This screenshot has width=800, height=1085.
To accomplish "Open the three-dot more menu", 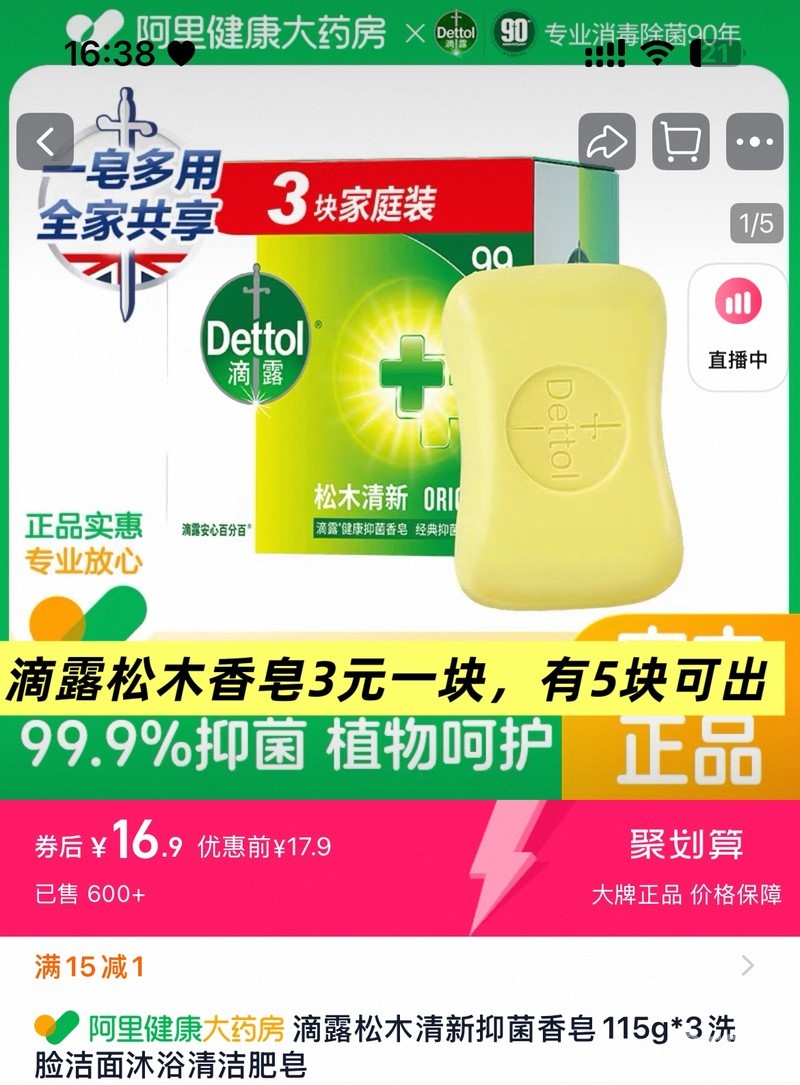I will click(x=754, y=142).
